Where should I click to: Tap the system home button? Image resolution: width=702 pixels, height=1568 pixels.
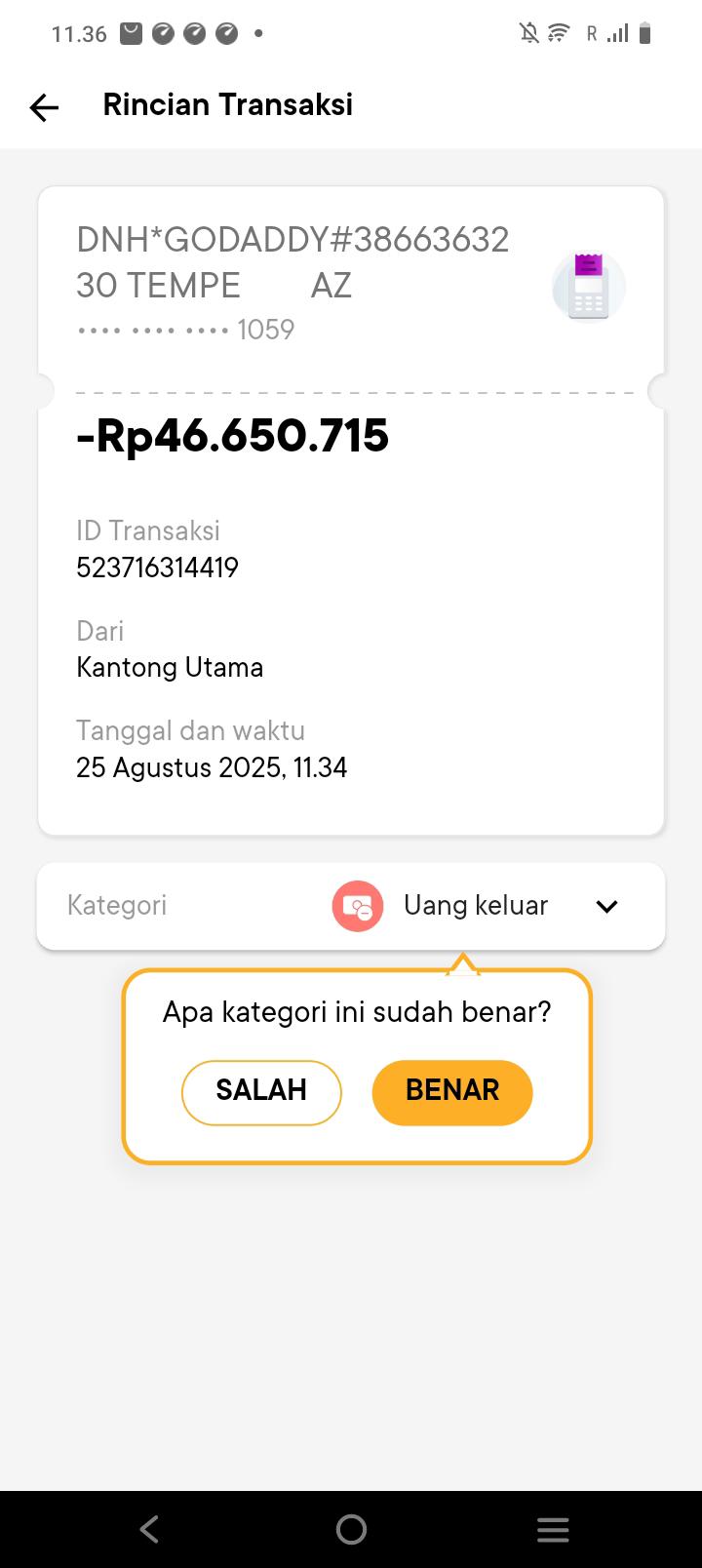[351, 1529]
